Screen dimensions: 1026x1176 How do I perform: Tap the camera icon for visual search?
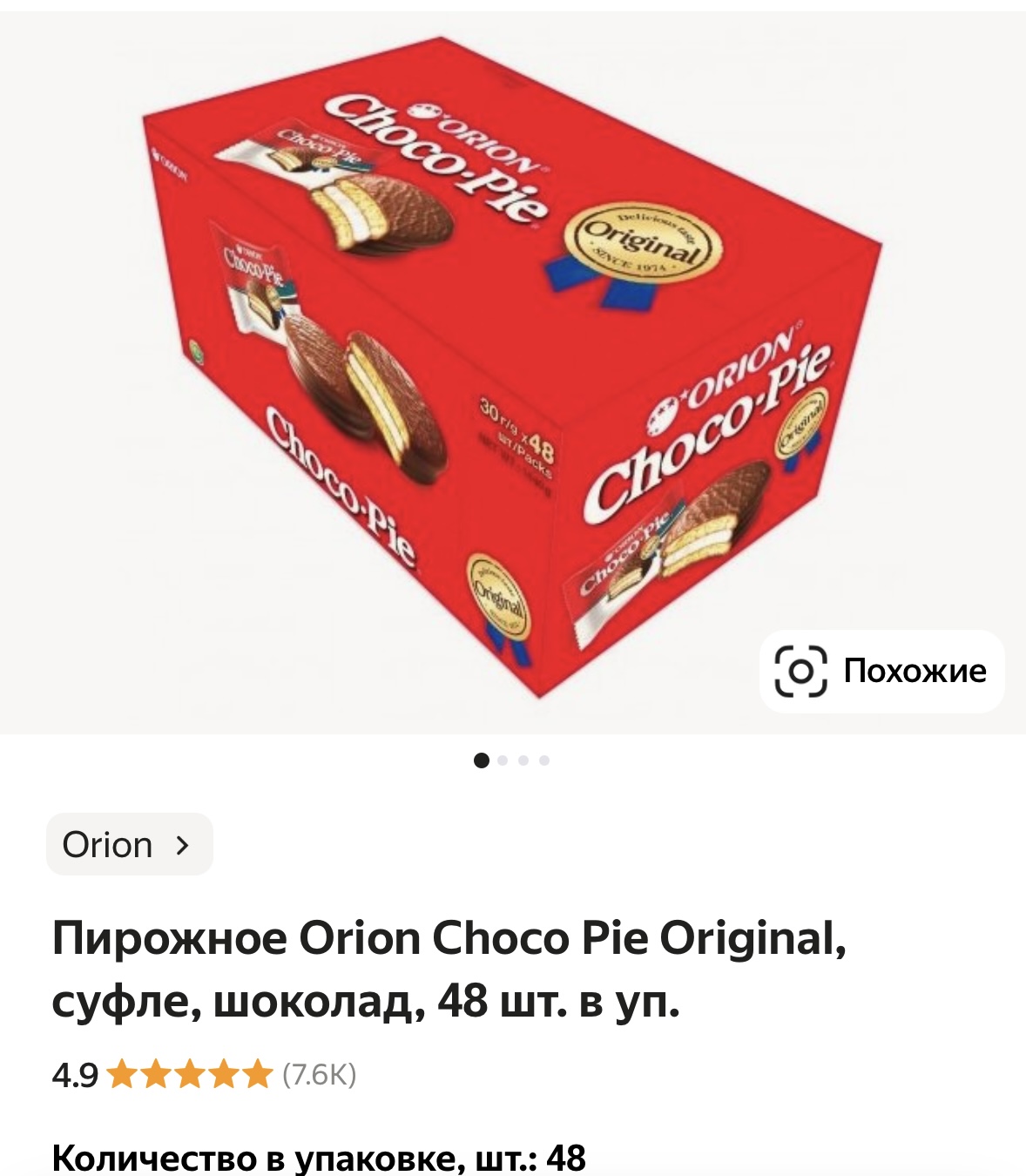(803, 670)
